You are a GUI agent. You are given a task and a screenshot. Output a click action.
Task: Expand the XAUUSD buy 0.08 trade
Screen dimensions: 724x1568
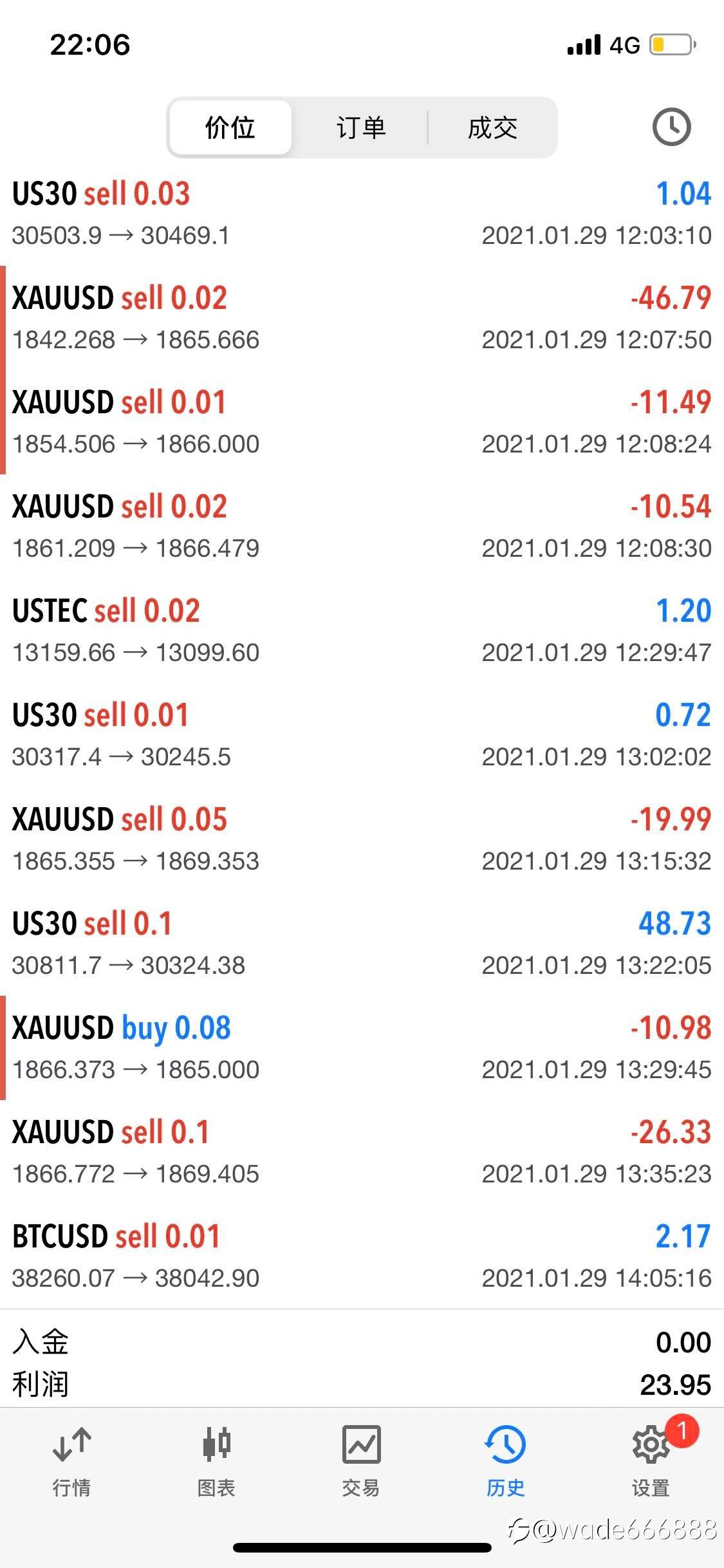[x=362, y=1048]
